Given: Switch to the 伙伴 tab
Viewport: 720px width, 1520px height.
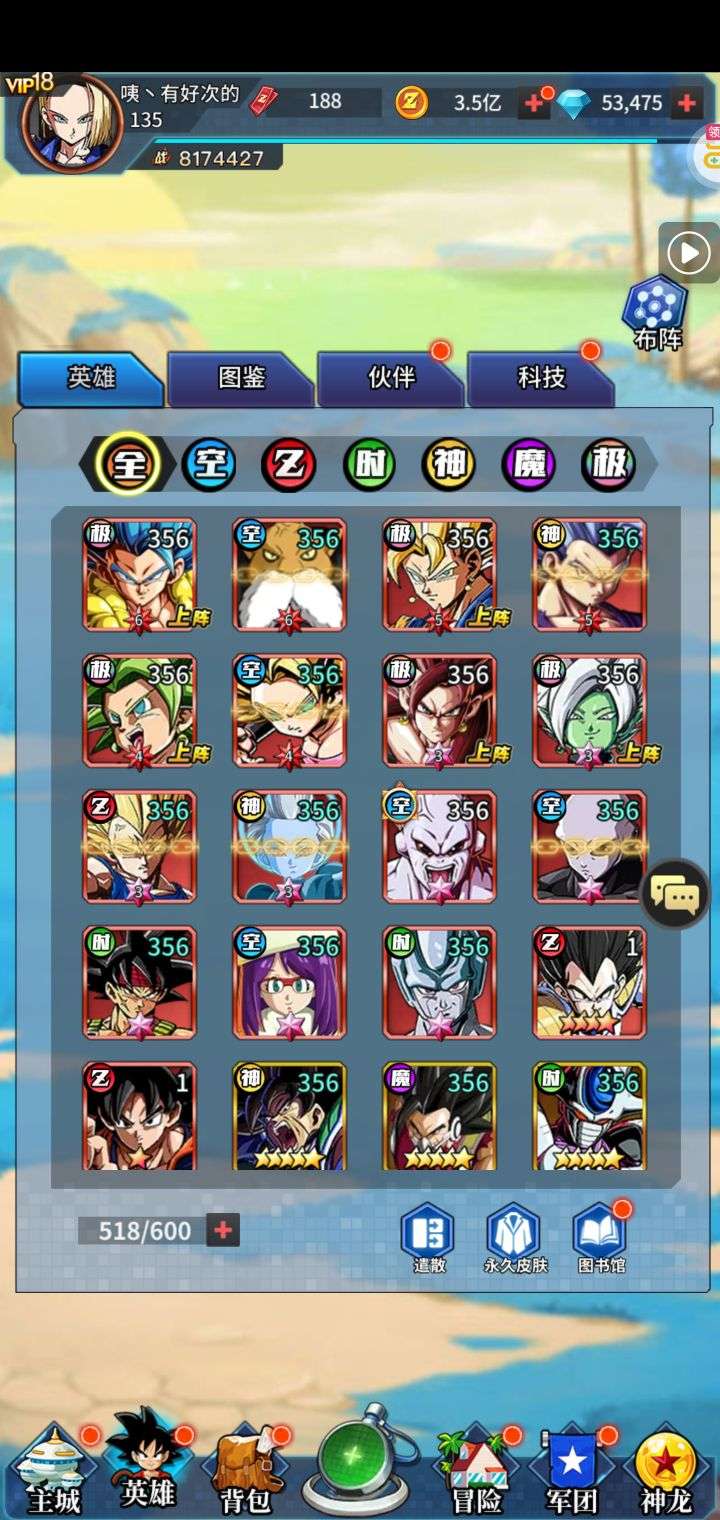Looking at the screenshot, I should (390, 378).
